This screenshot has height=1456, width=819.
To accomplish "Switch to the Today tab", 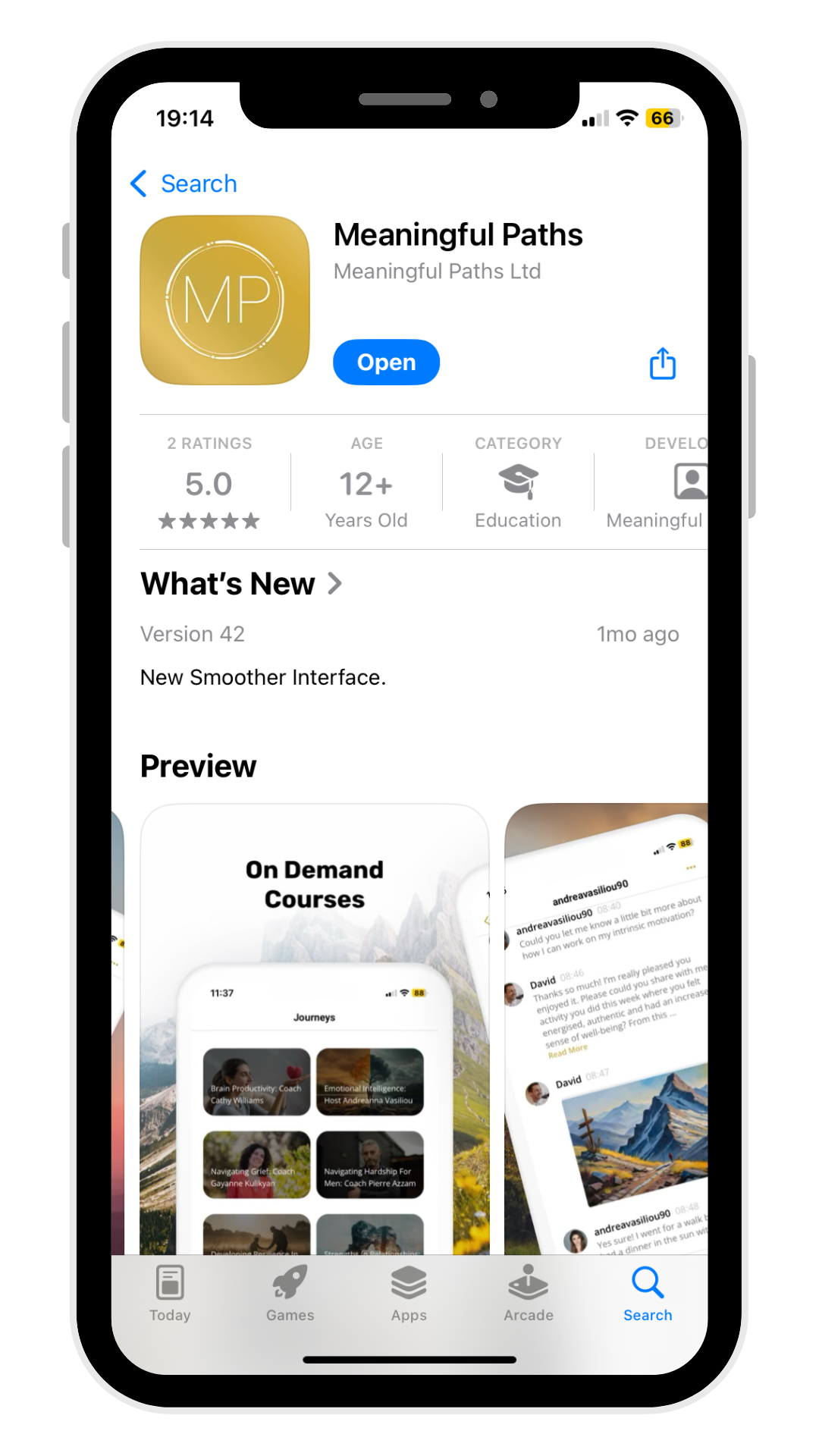I will click(x=170, y=1294).
